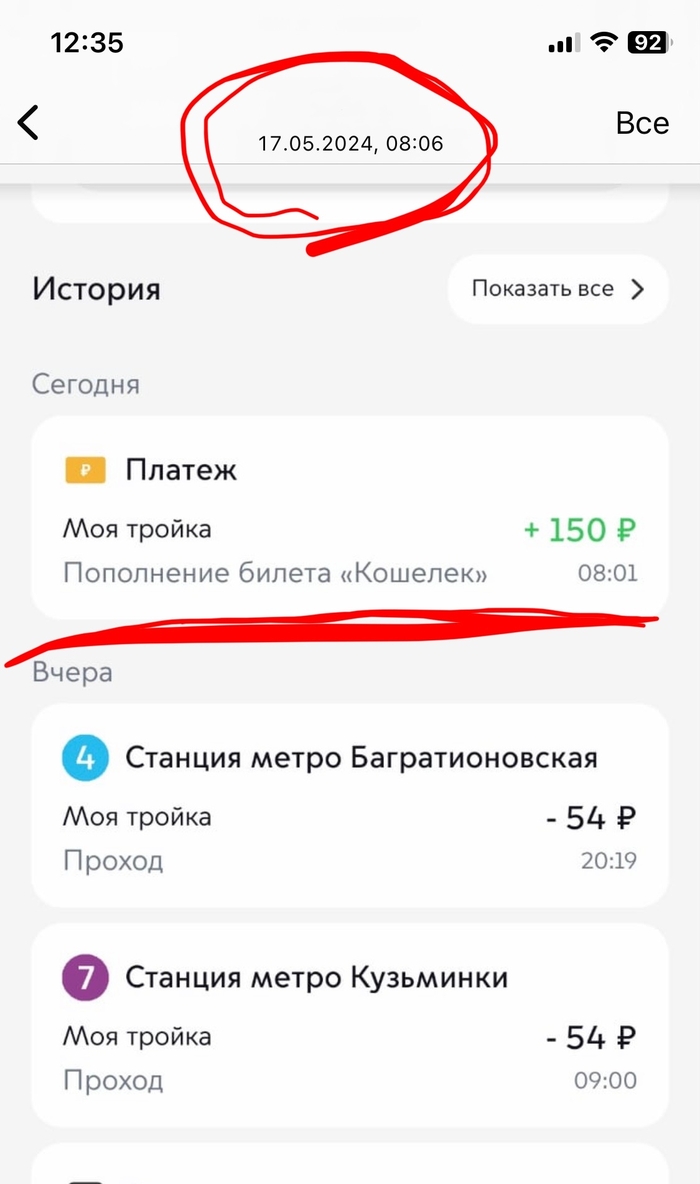View the Багратионовская metro trip
700x1184 pixels.
pyautogui.click(x=349, y=805)
